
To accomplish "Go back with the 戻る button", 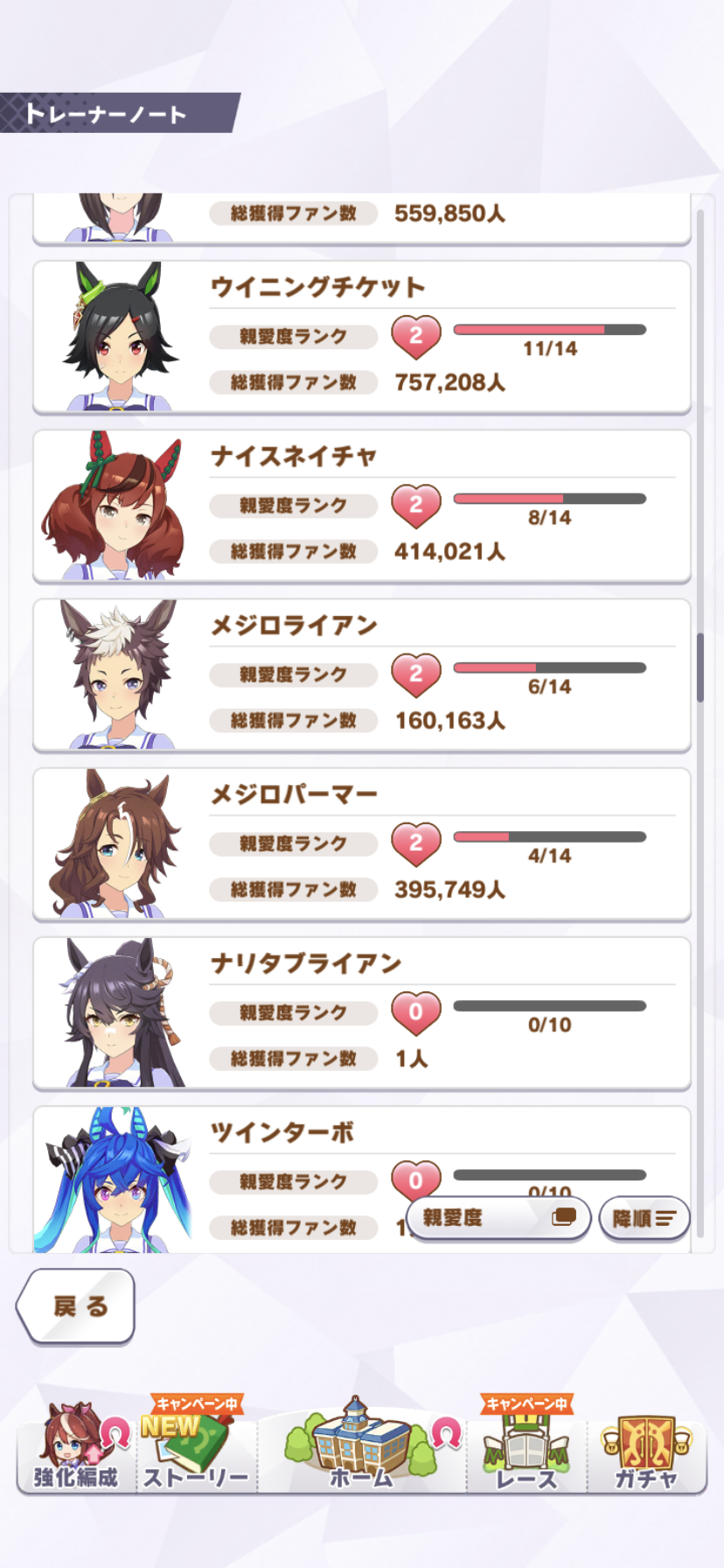I will pos(77,1306).
